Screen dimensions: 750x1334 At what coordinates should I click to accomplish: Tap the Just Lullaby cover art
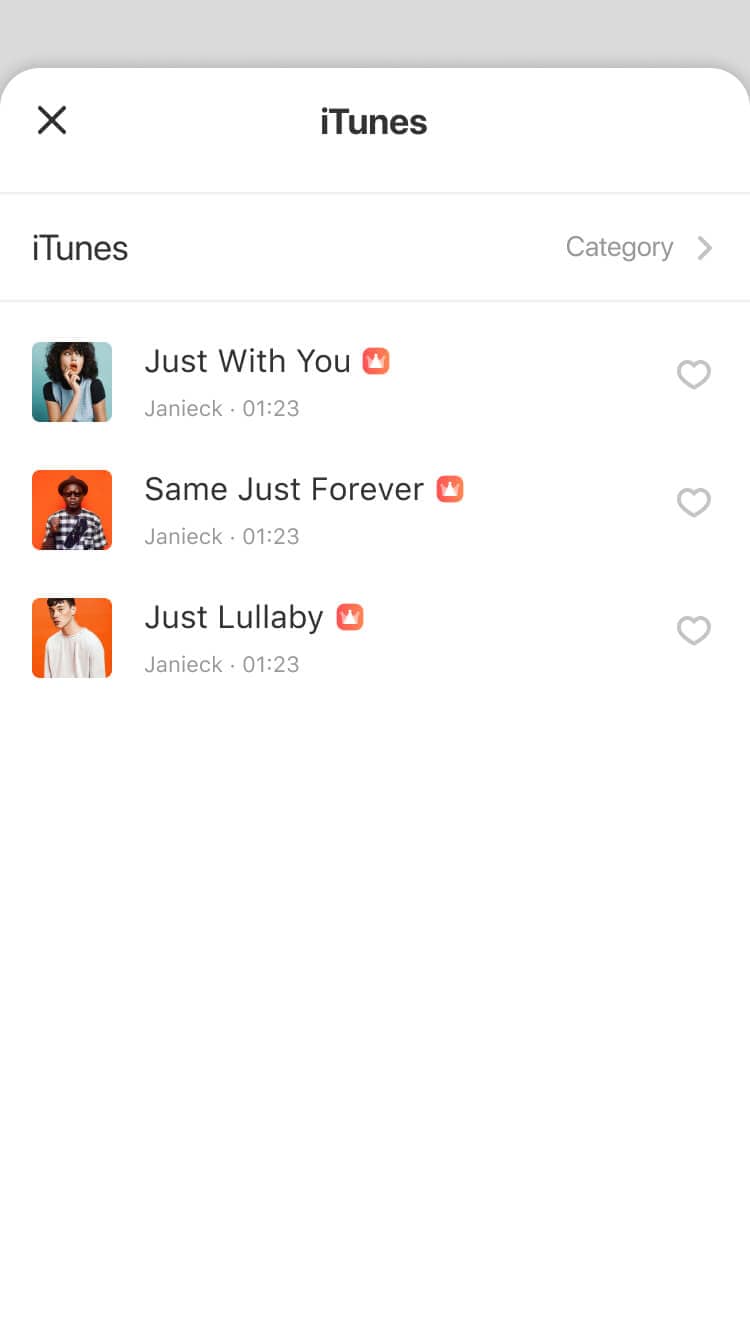point(72,638)
